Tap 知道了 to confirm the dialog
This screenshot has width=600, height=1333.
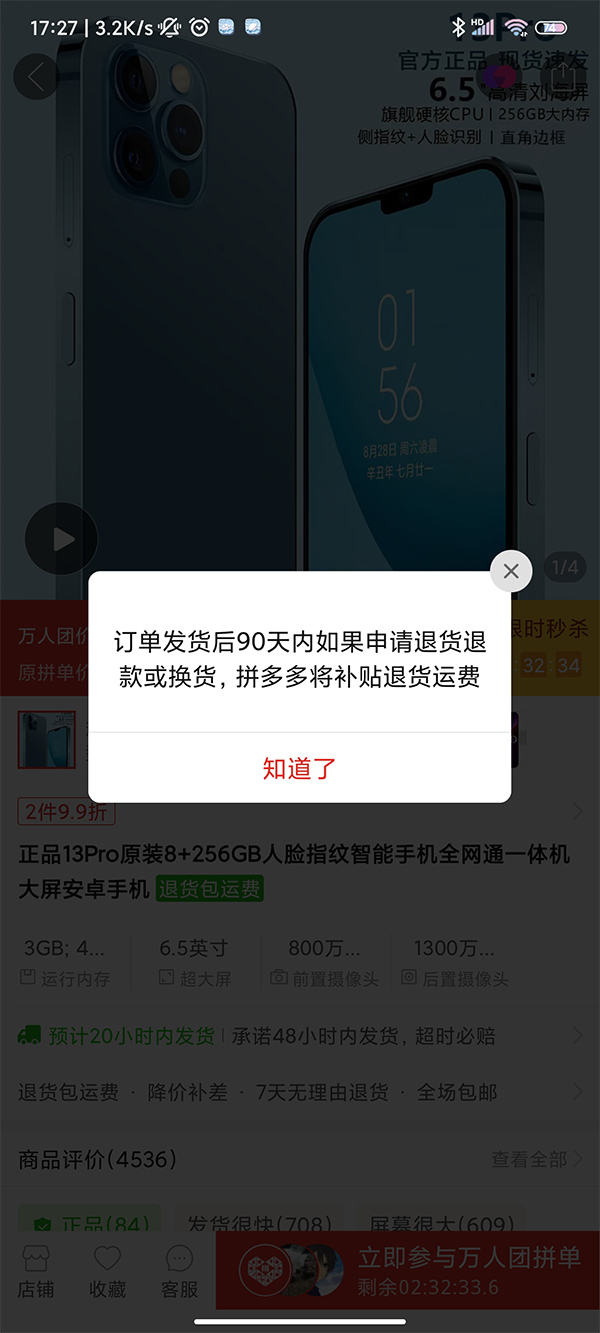click(299, 768)
